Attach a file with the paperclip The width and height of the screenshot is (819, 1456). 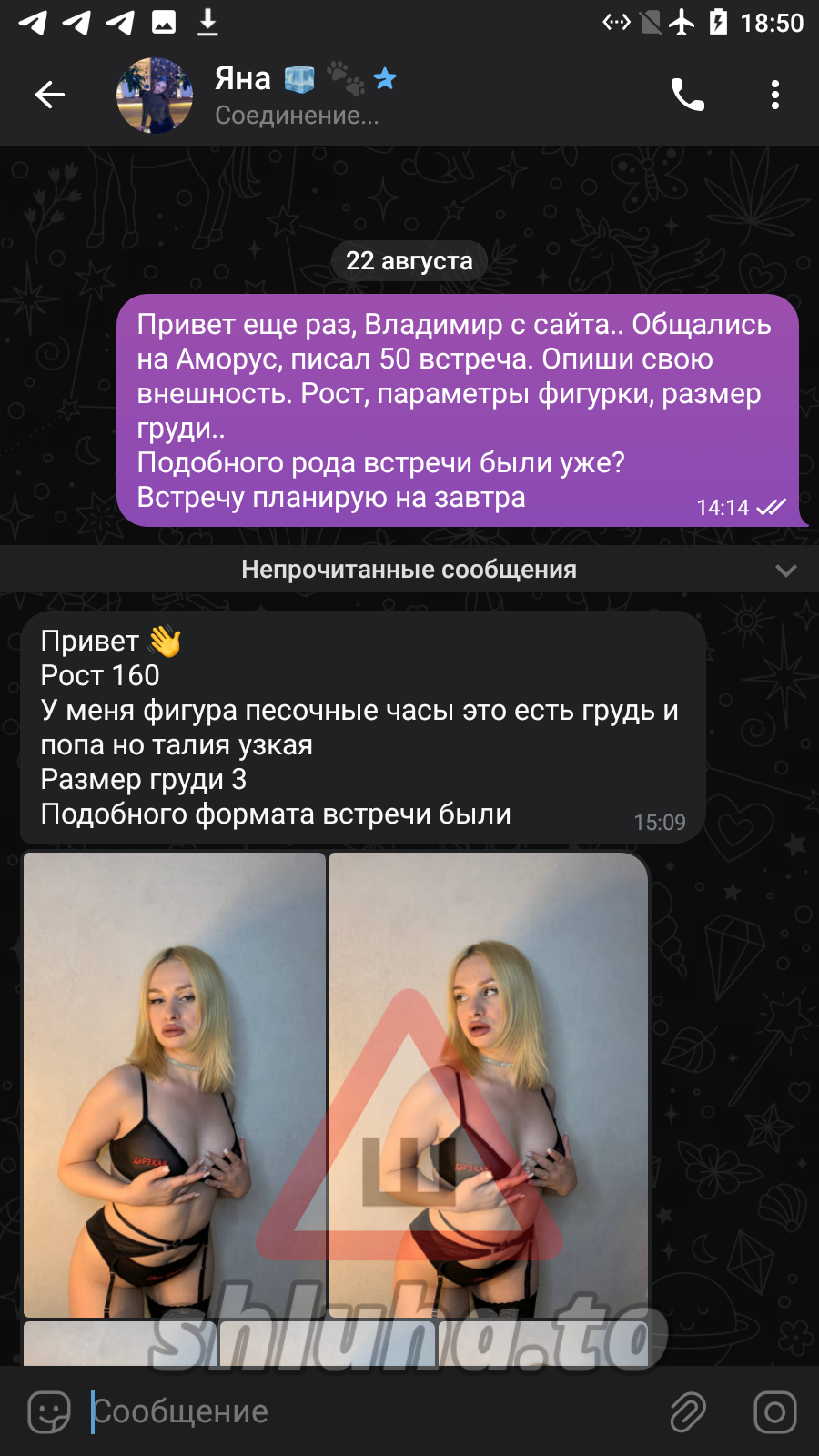pos(688,1411)
